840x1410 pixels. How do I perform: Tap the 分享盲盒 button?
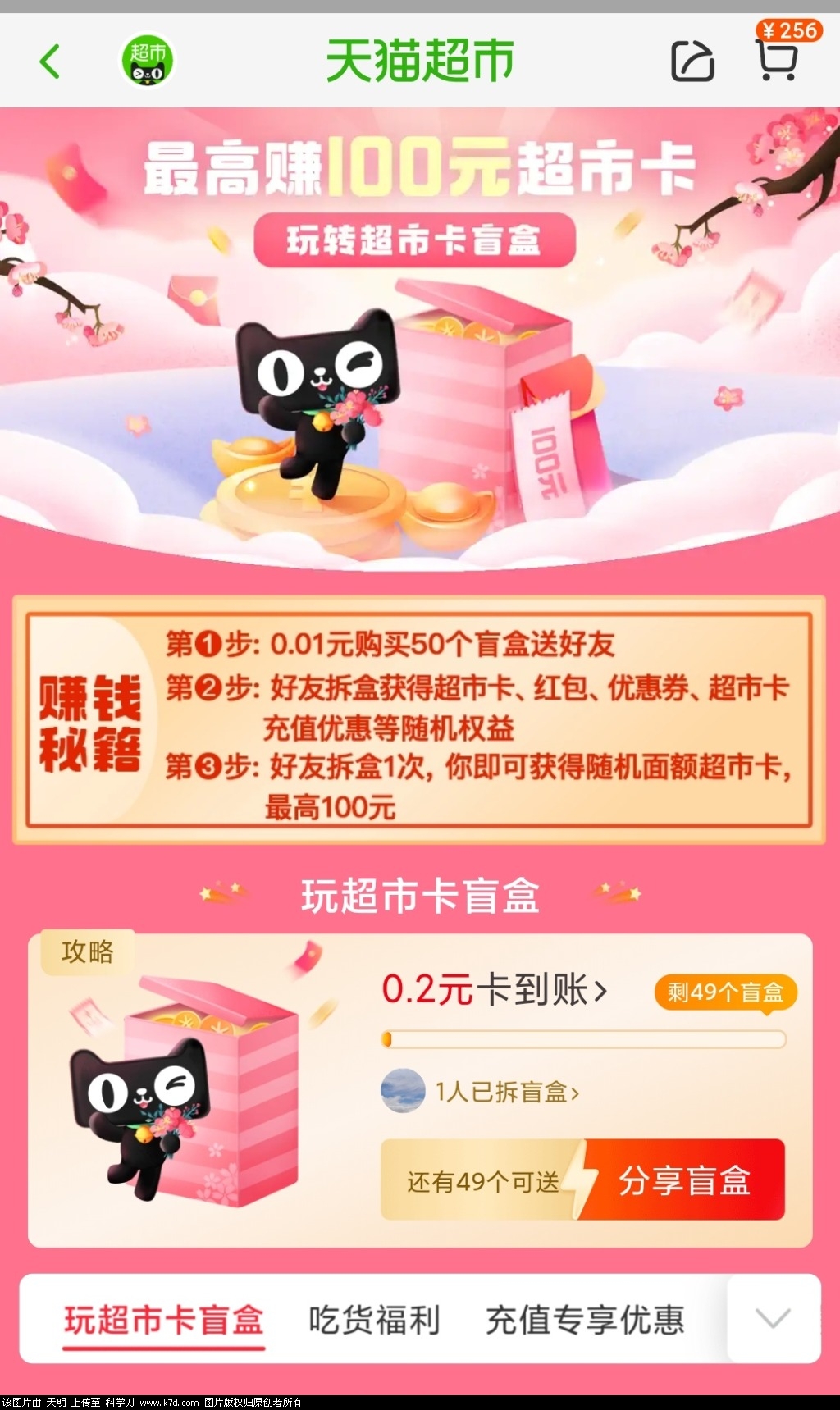(x=683, y=1180)
